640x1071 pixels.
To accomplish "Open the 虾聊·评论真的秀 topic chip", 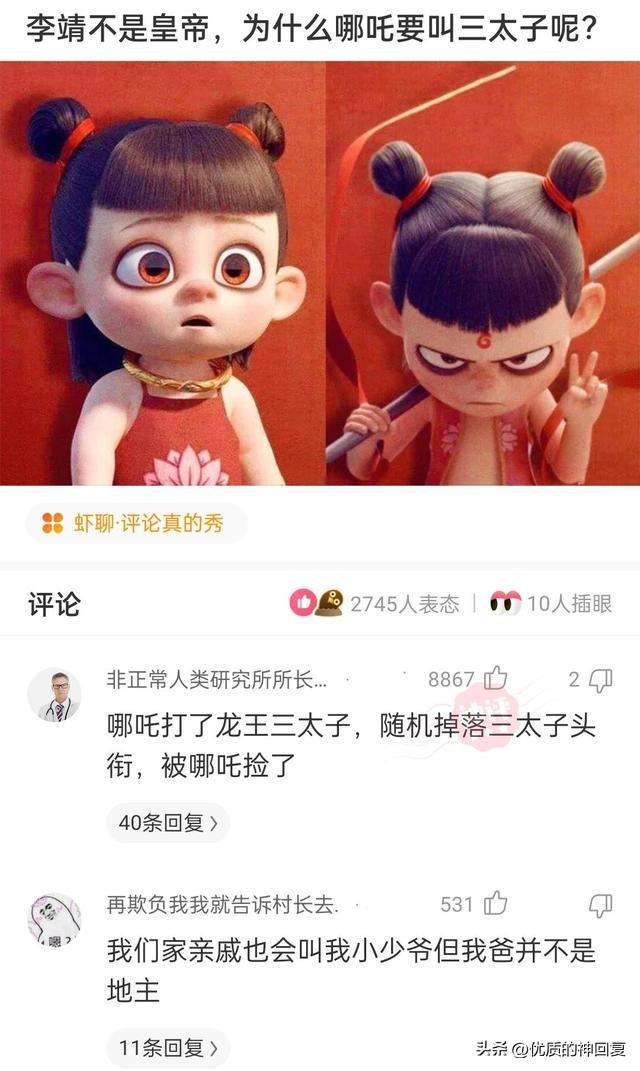I will click(136, 523).
